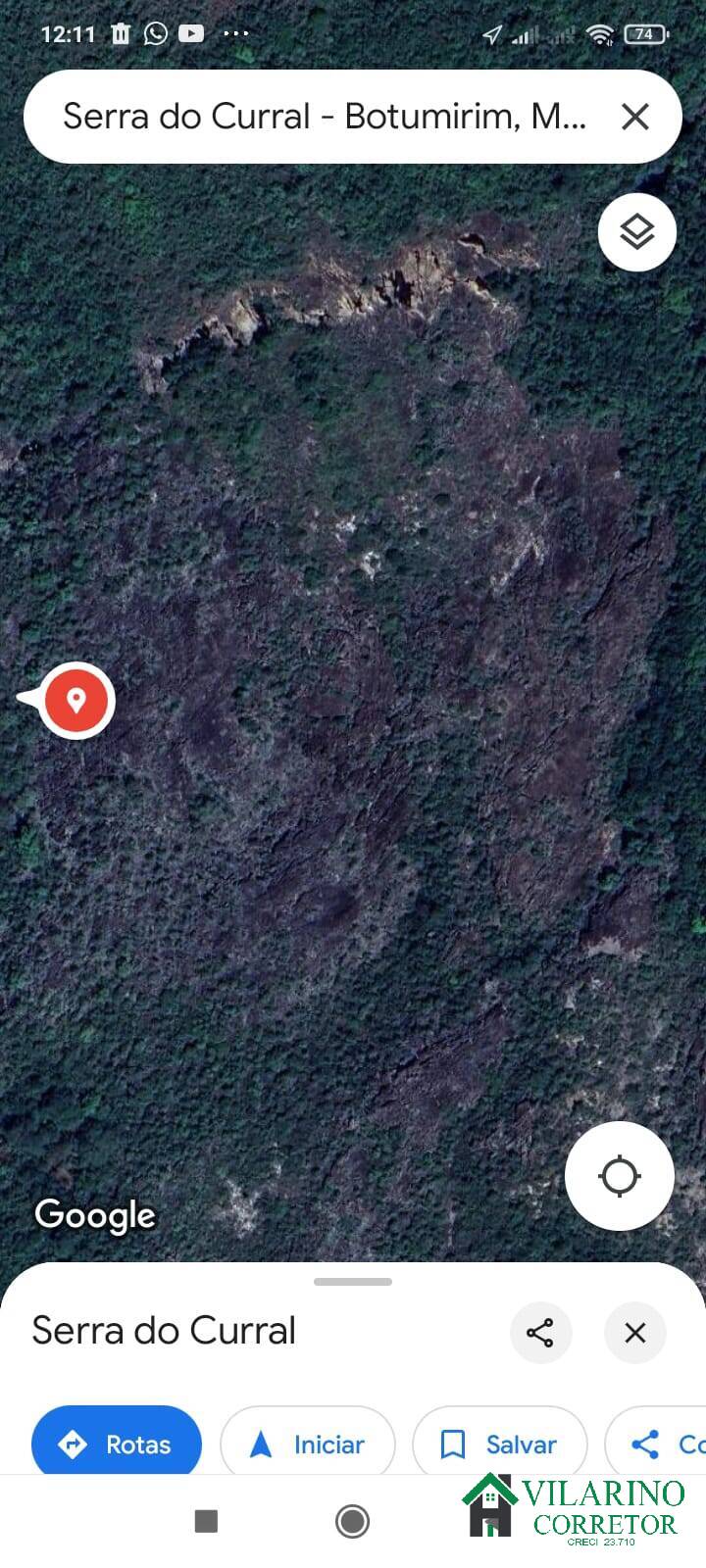706x1568 pixels.
Task: Close the Serra do Curral place card
Action: (x=635, y=1333)
